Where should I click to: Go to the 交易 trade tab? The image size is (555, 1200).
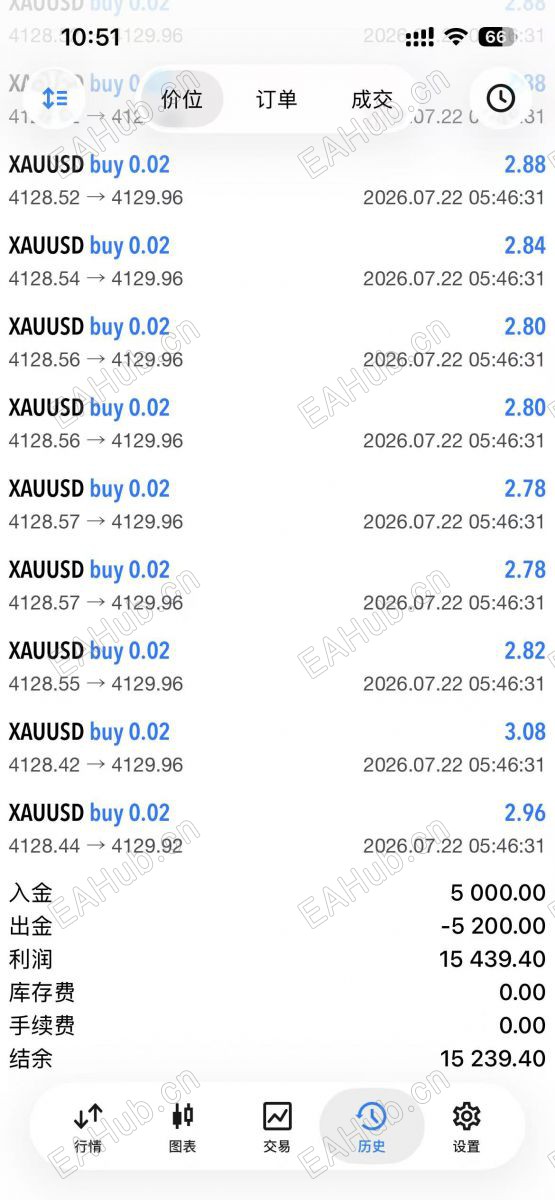click(277, 1128)
